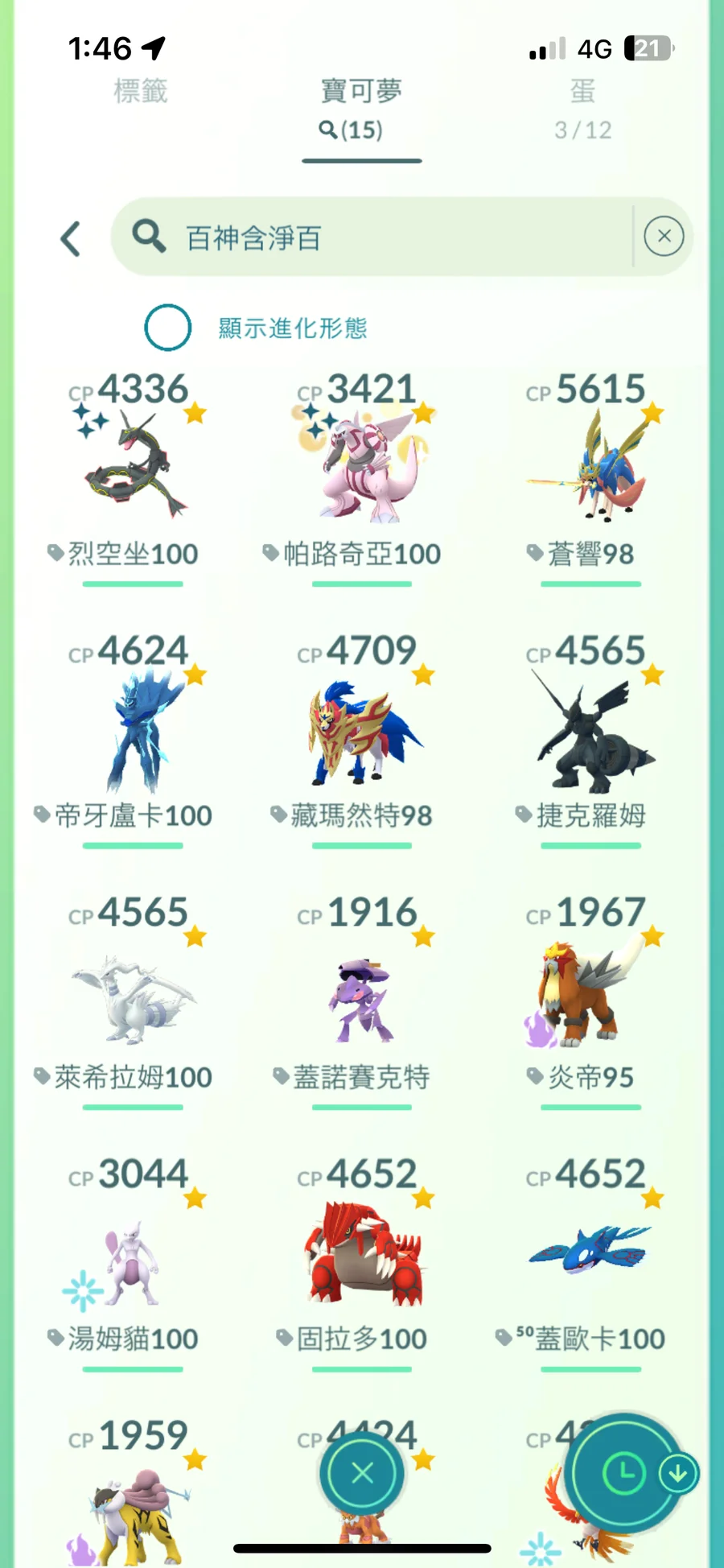This screenshot has width=724, height=1568.
Task: Open 萊希拉姆100 with CP 4565
Action: click(133, 994)
